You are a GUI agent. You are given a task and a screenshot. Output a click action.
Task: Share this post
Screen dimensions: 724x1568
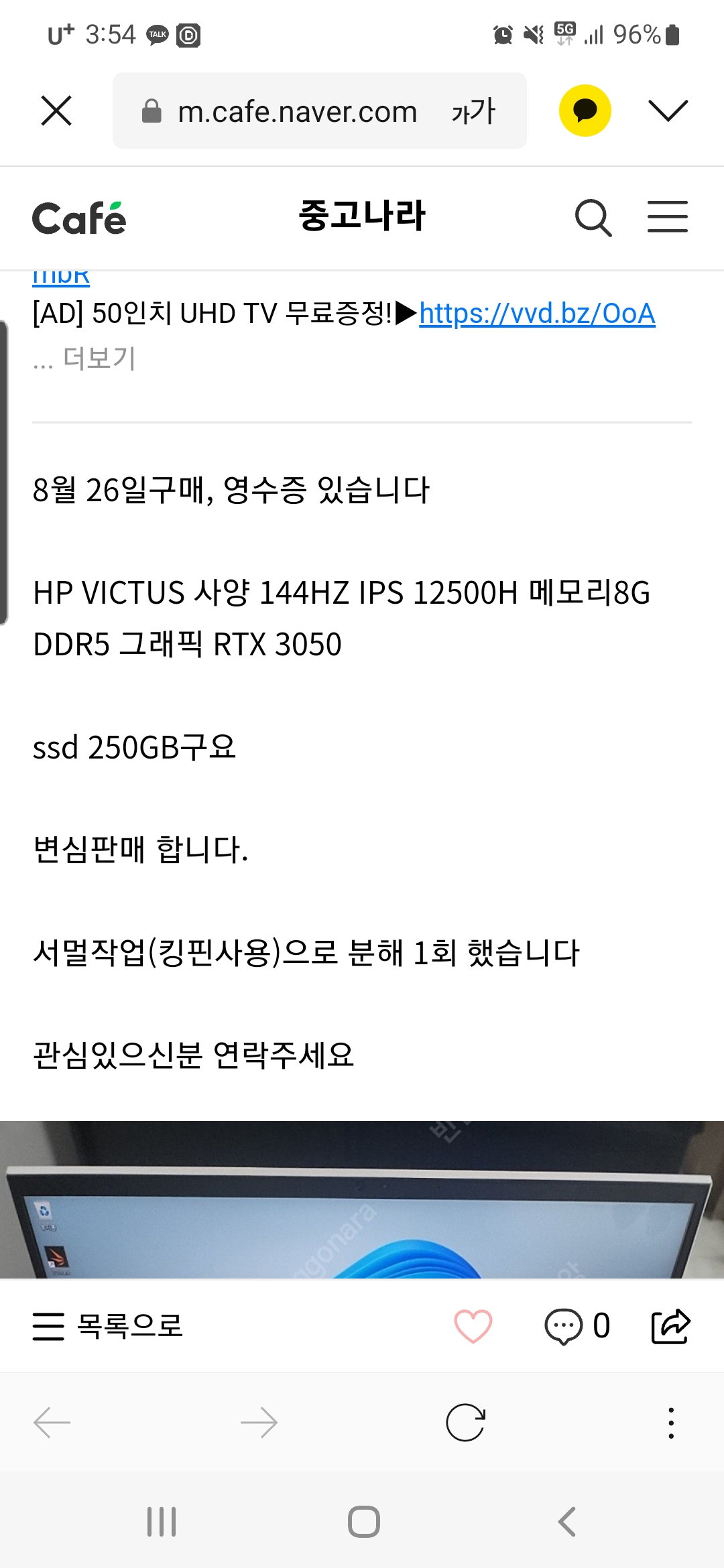tap(670, 1326)
